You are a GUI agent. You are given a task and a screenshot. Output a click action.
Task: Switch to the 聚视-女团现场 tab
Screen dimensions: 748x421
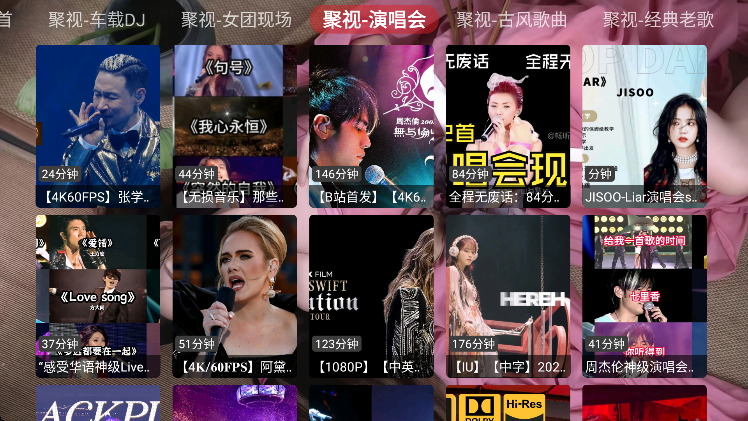click(x=236, y=19)
